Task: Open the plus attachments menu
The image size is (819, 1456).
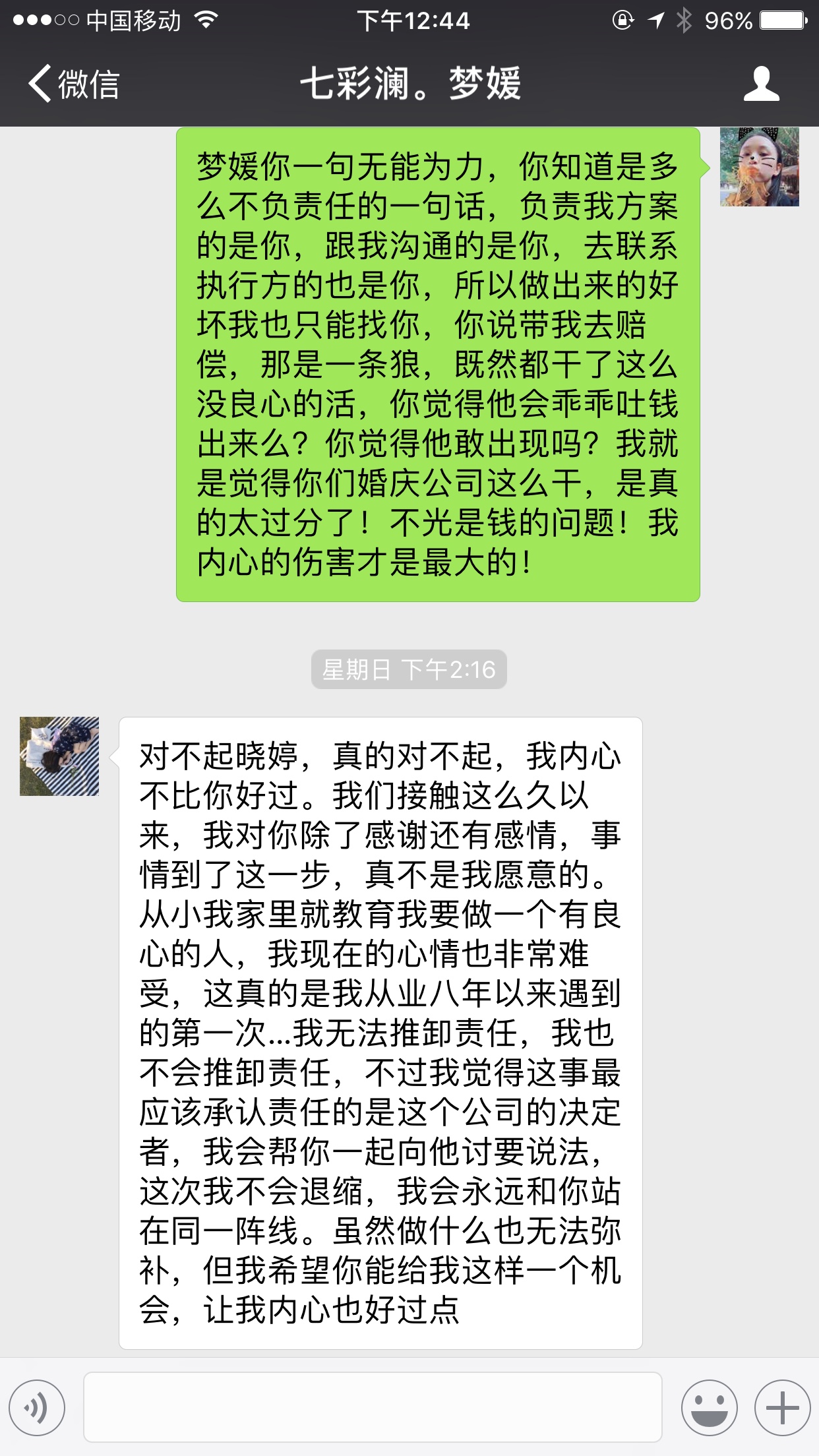Action: coord(782,1407)
